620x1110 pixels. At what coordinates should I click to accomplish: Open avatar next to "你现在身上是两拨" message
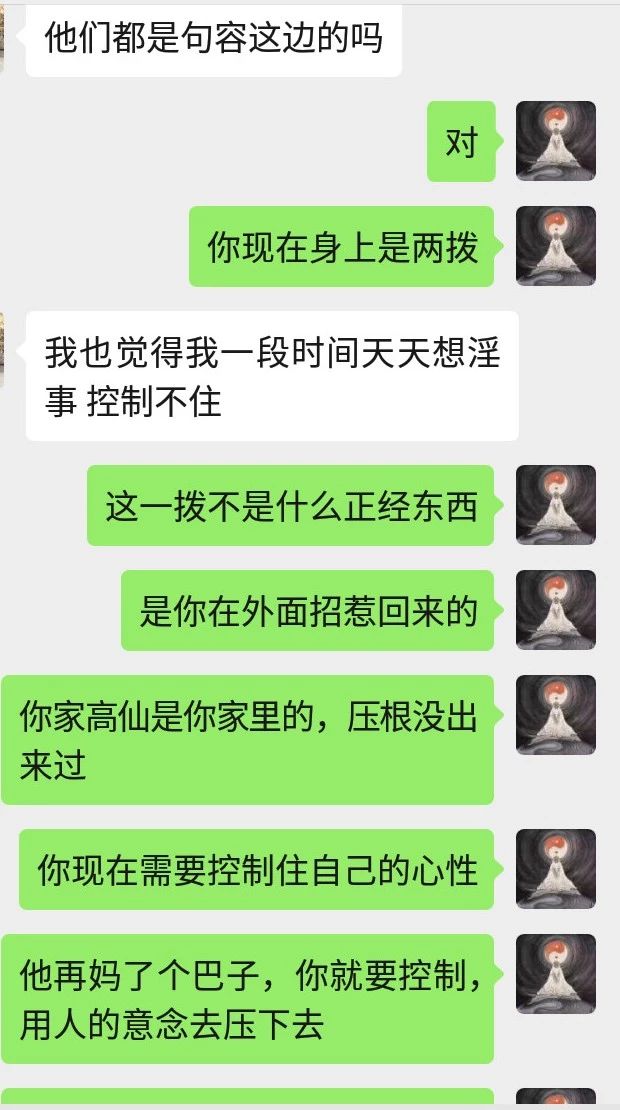(x=556, y=246)
